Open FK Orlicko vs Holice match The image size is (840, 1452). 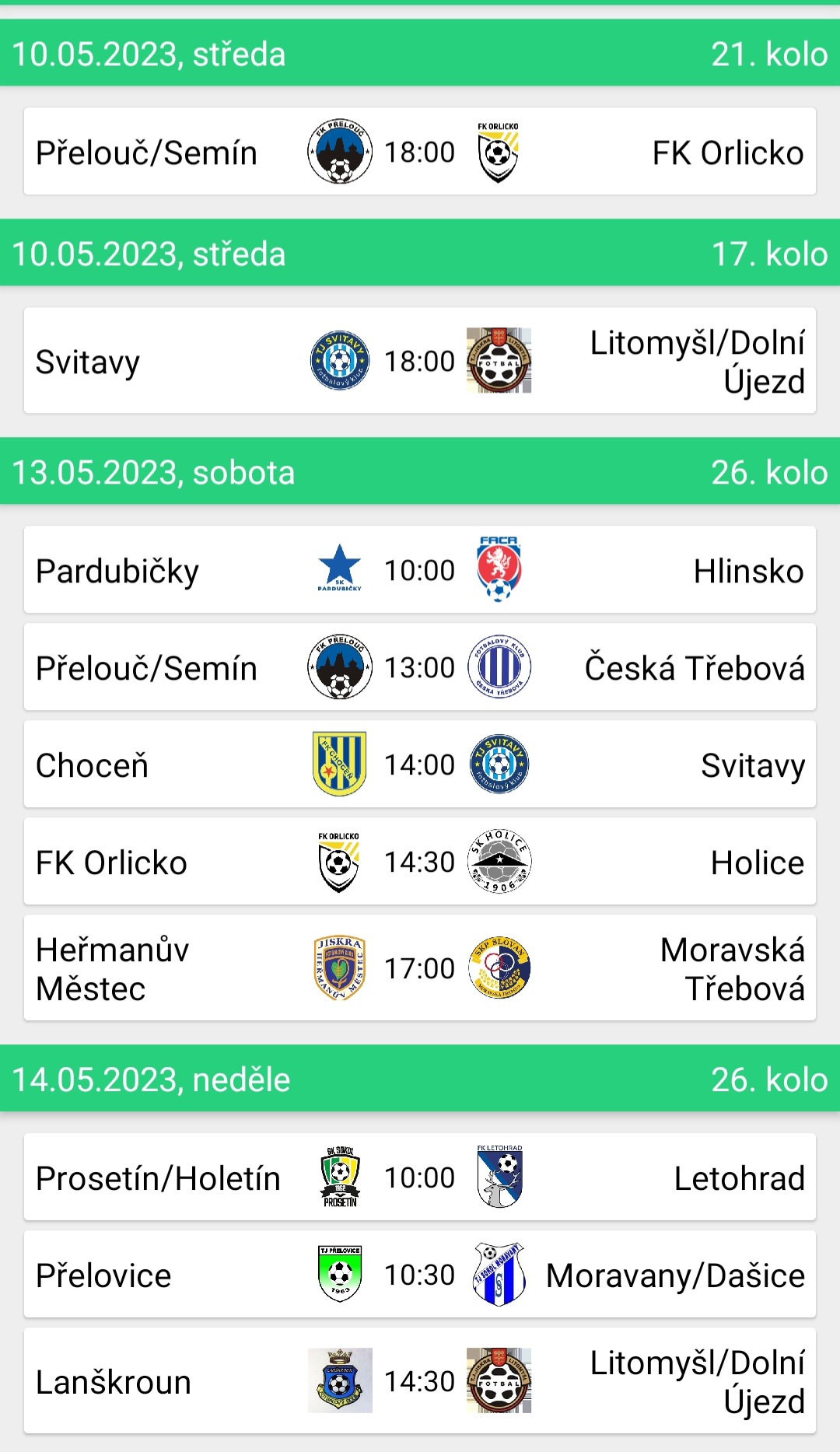click(420, 862)
